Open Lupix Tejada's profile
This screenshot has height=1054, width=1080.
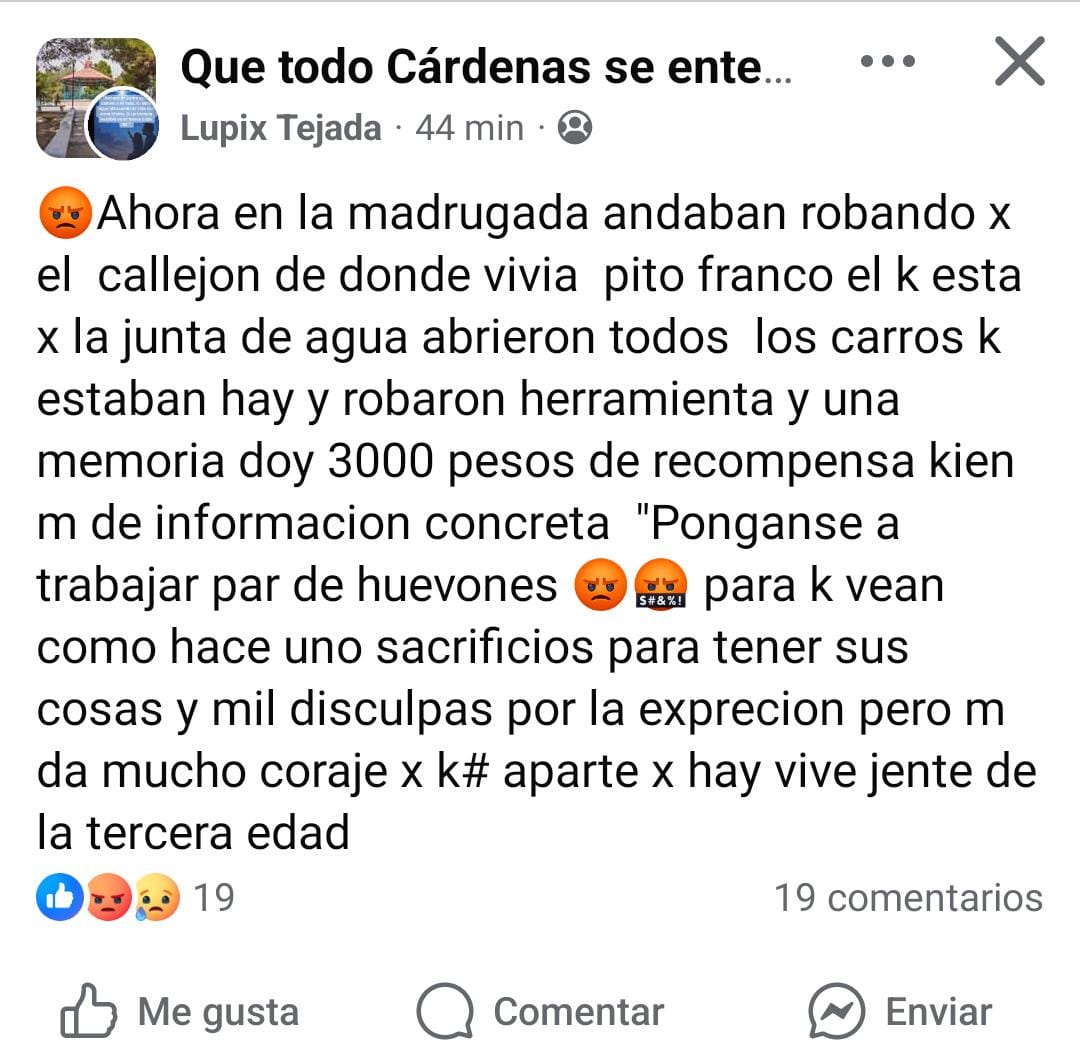pyautogui.click(x=281, y=128)
